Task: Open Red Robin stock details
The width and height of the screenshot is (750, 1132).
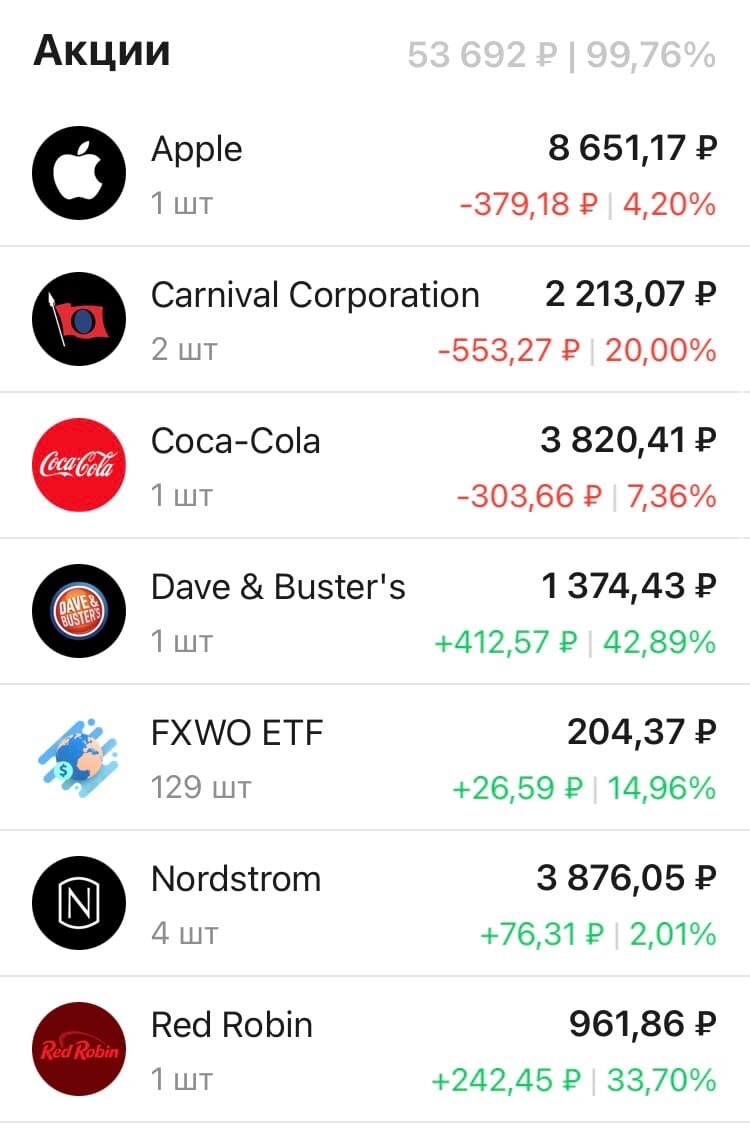Action: (x=375, y=1050)
